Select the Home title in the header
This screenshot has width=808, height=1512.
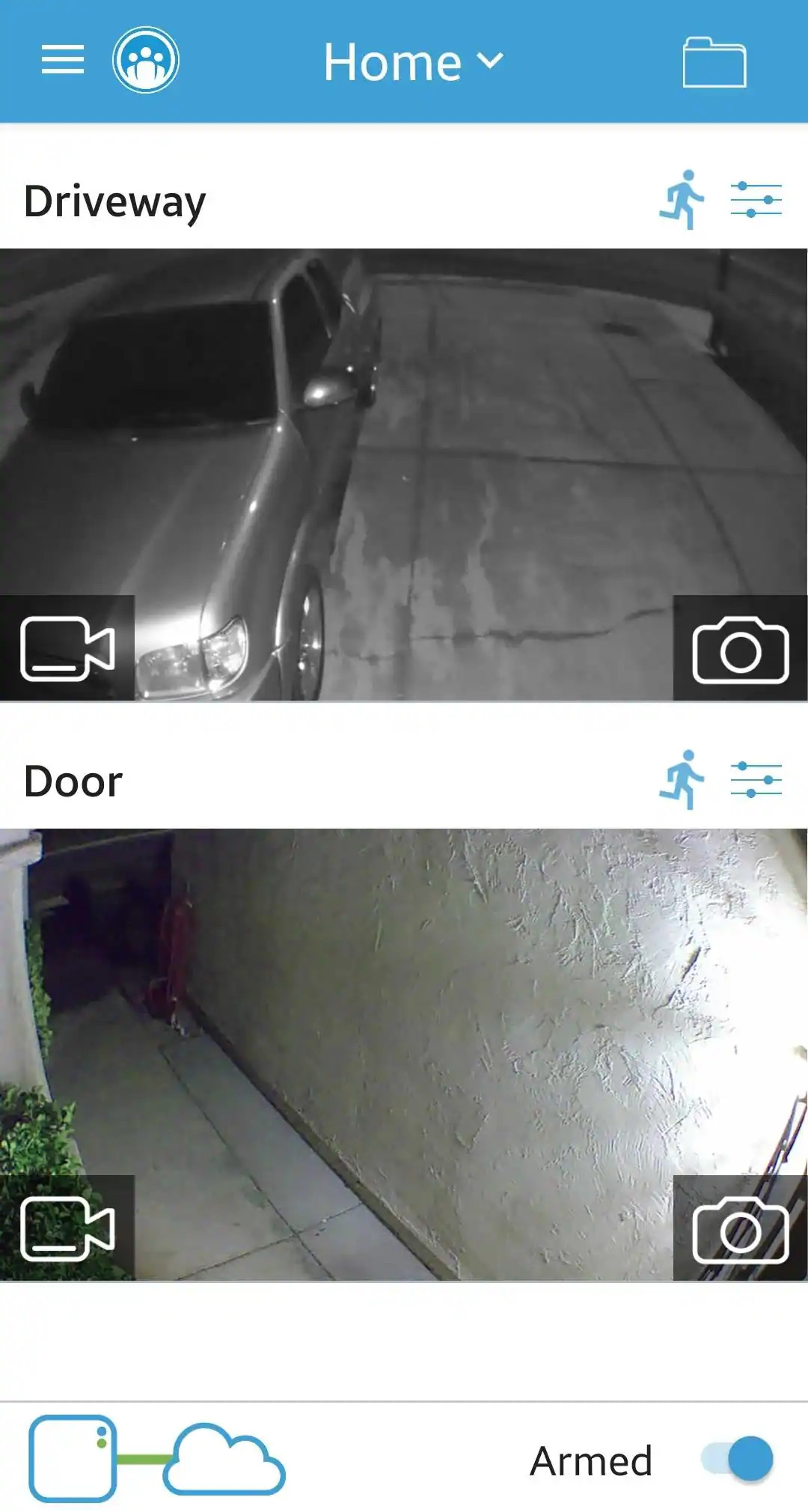(x=393, y=63)
